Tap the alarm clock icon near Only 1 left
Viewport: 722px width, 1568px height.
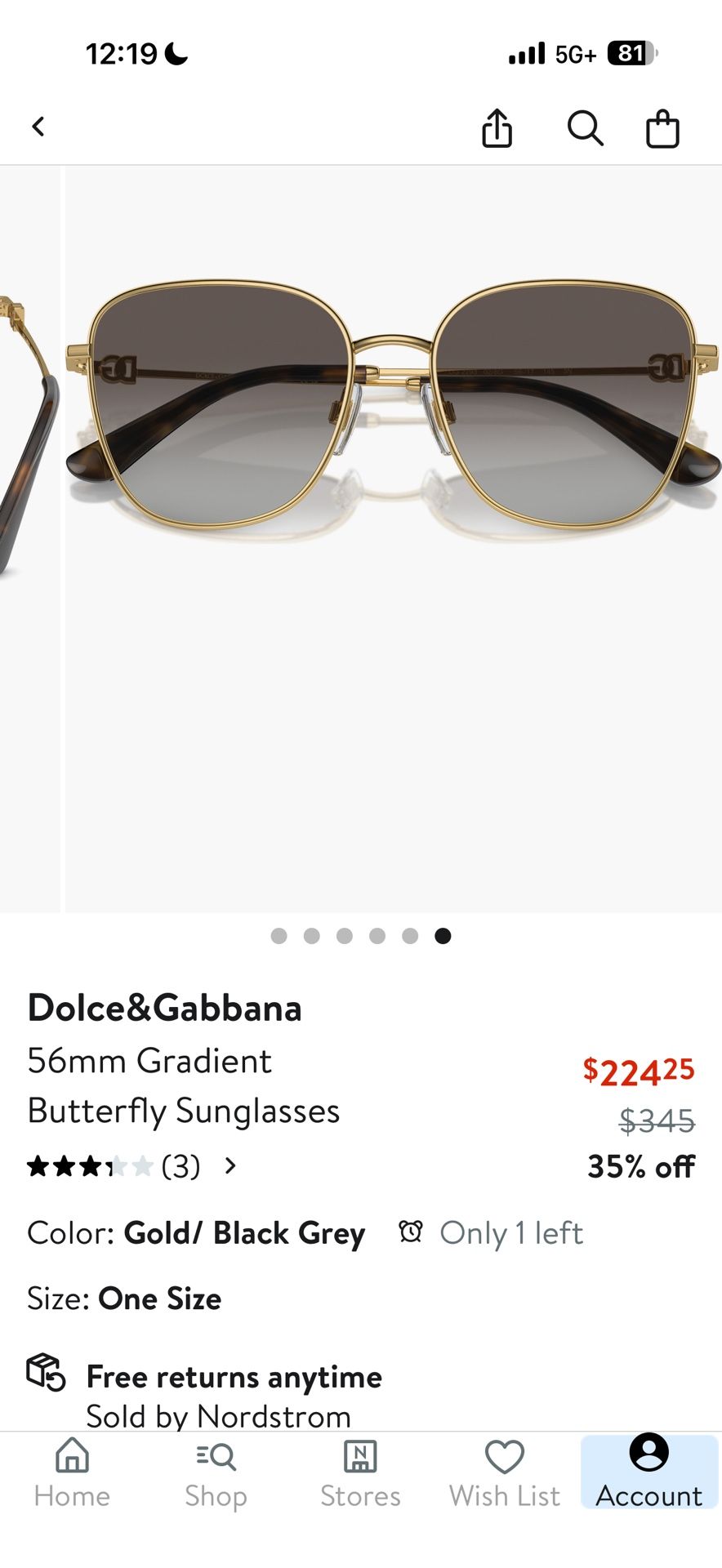point(412,1233)
